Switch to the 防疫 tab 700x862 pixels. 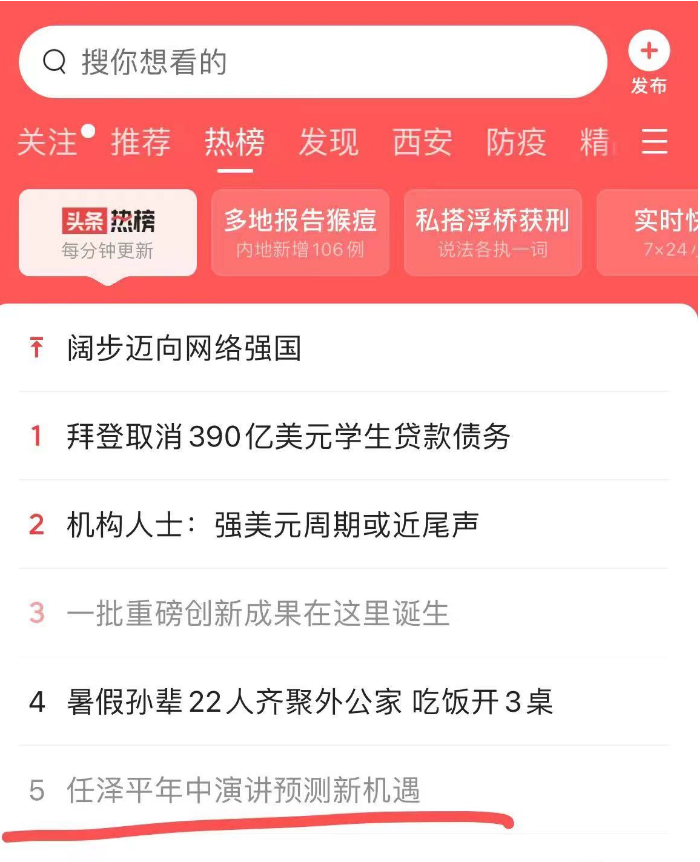tap(516, 143)
